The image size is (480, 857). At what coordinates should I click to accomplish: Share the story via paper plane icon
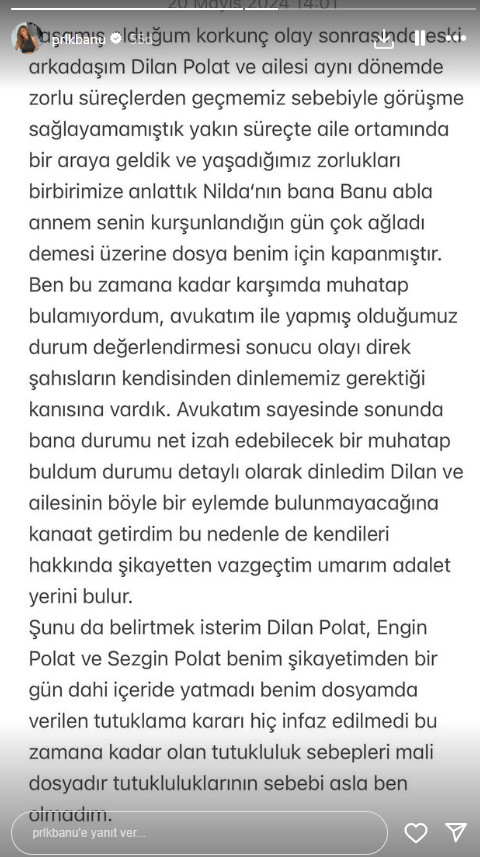[456, 832]
